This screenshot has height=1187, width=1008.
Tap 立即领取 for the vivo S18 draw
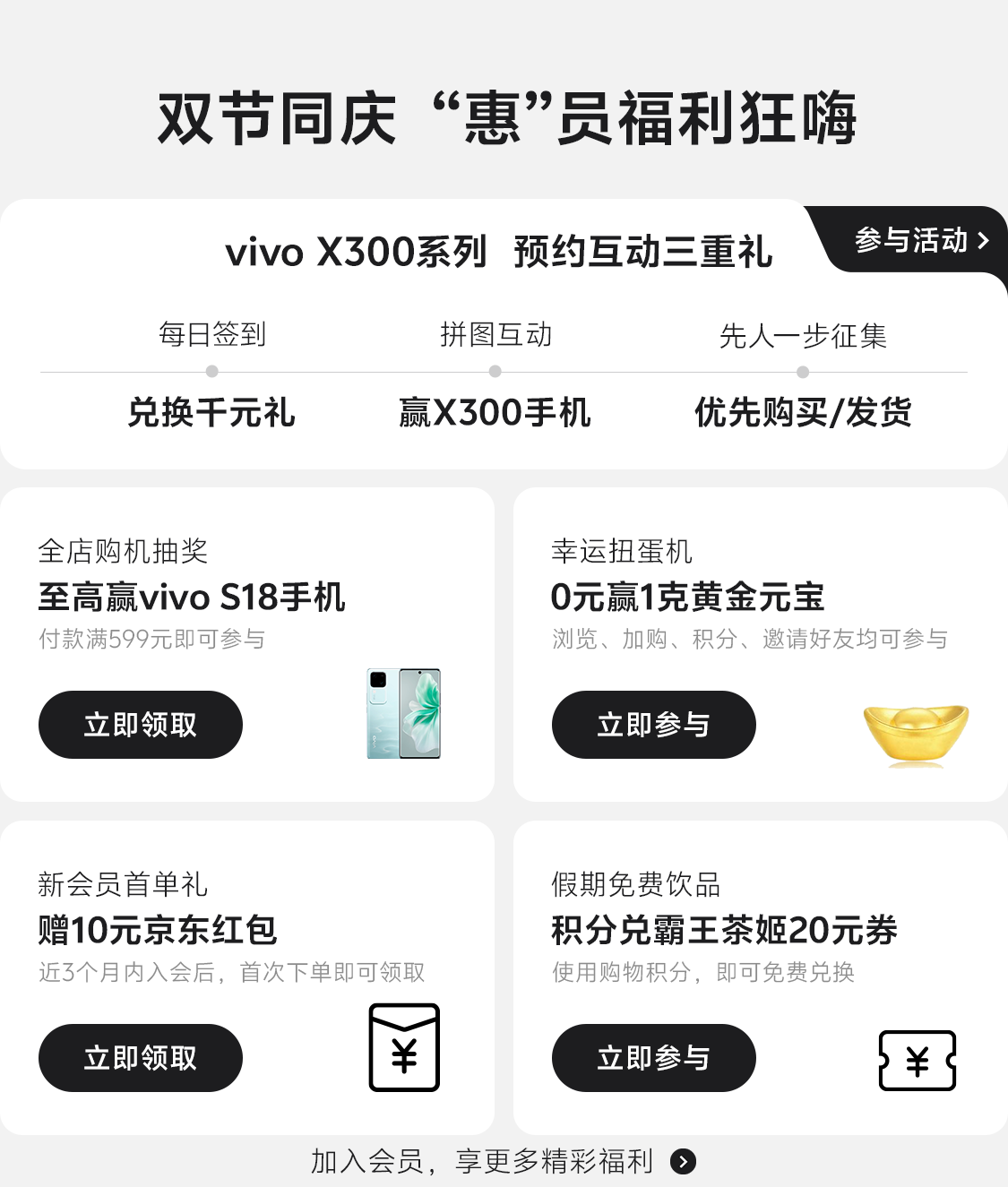tap(141, 725)
